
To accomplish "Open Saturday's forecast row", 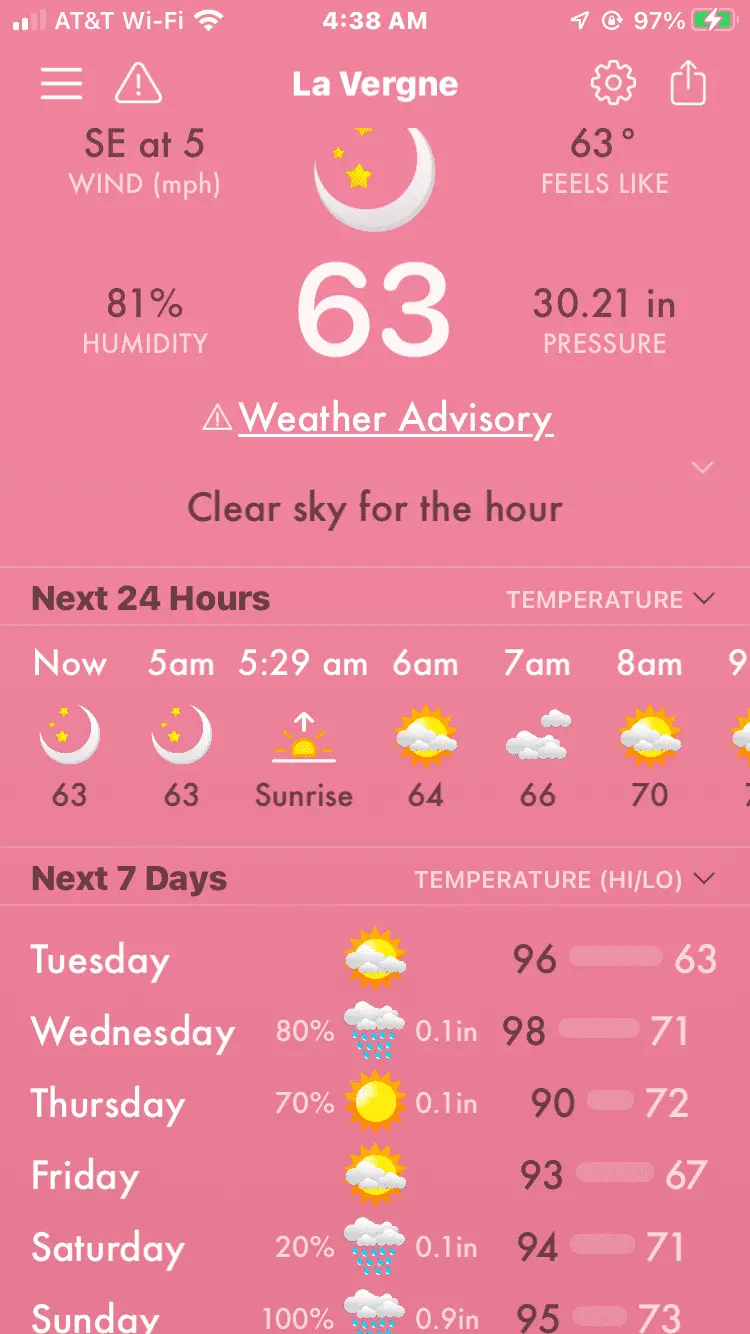I will (374, 1247).
